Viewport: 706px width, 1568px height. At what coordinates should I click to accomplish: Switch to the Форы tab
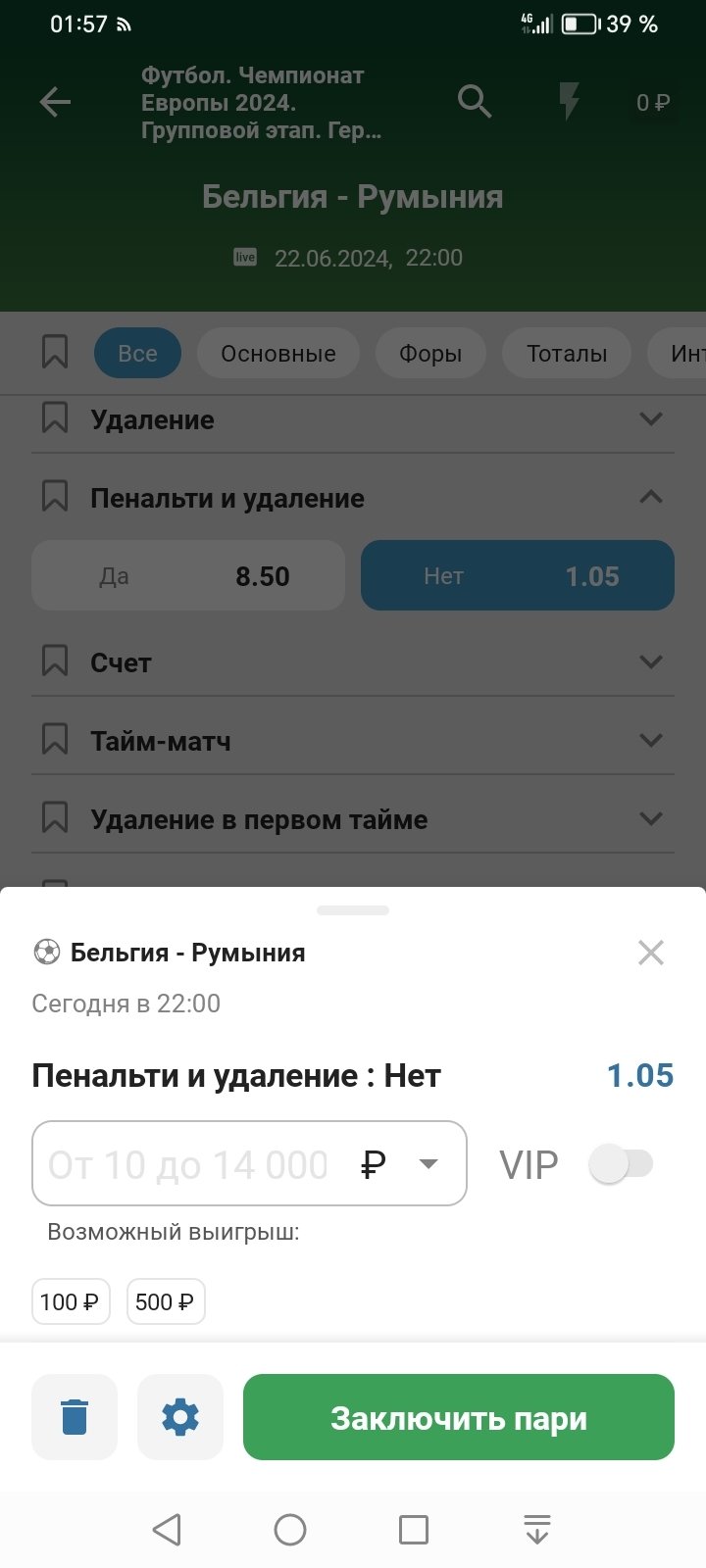[429, 354]
